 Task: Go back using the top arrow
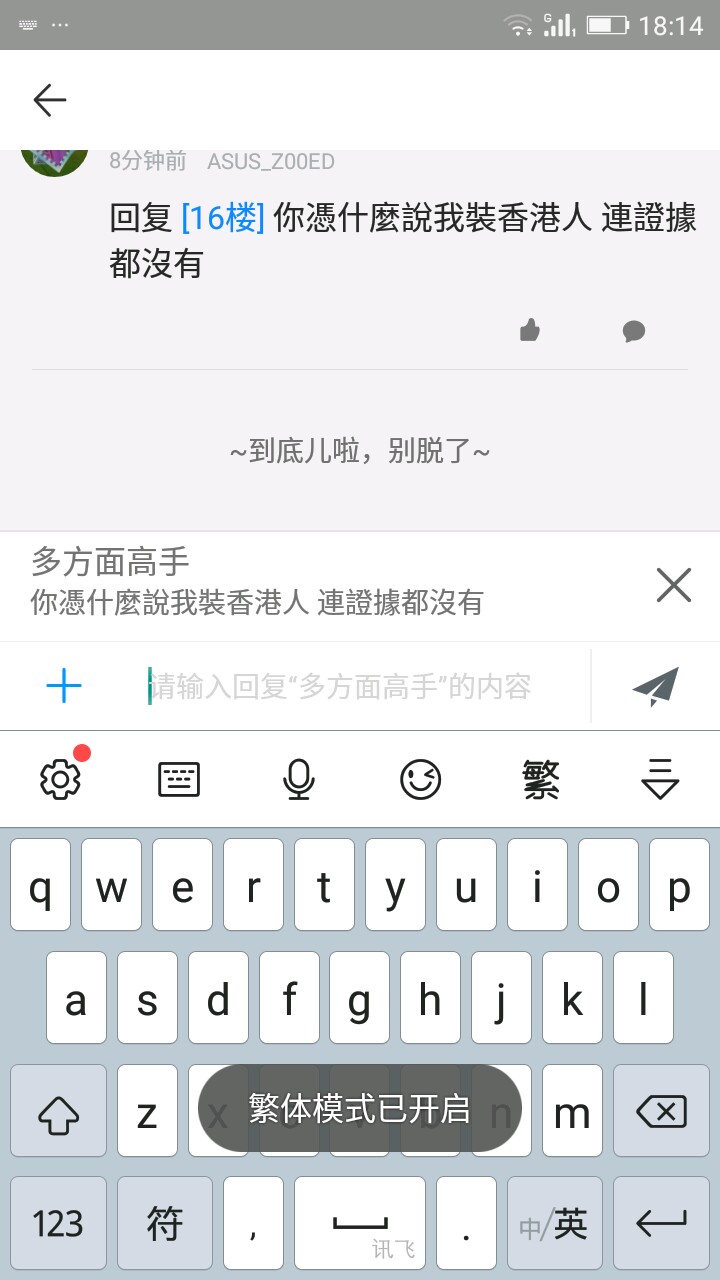pos(49,100)
